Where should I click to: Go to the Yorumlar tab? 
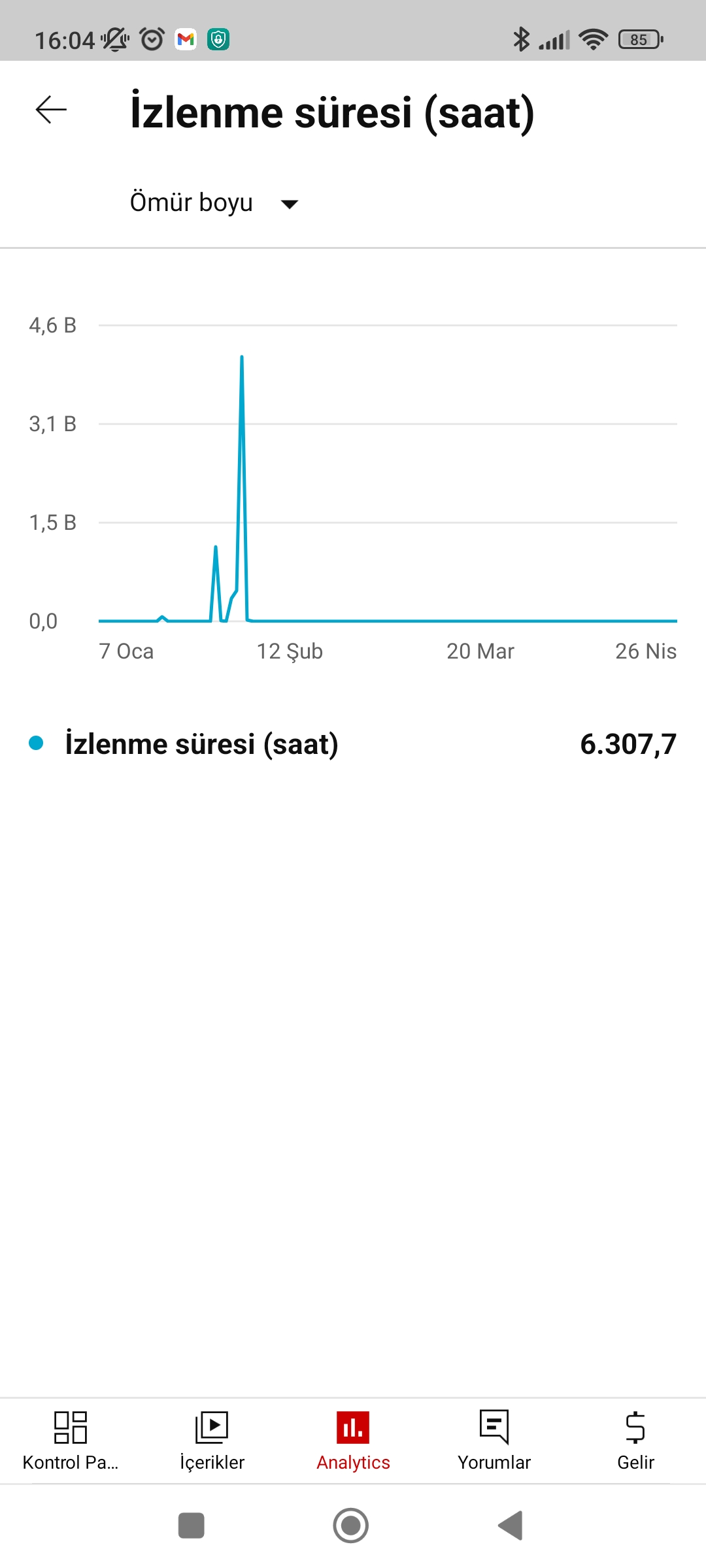click(494, 1441)
